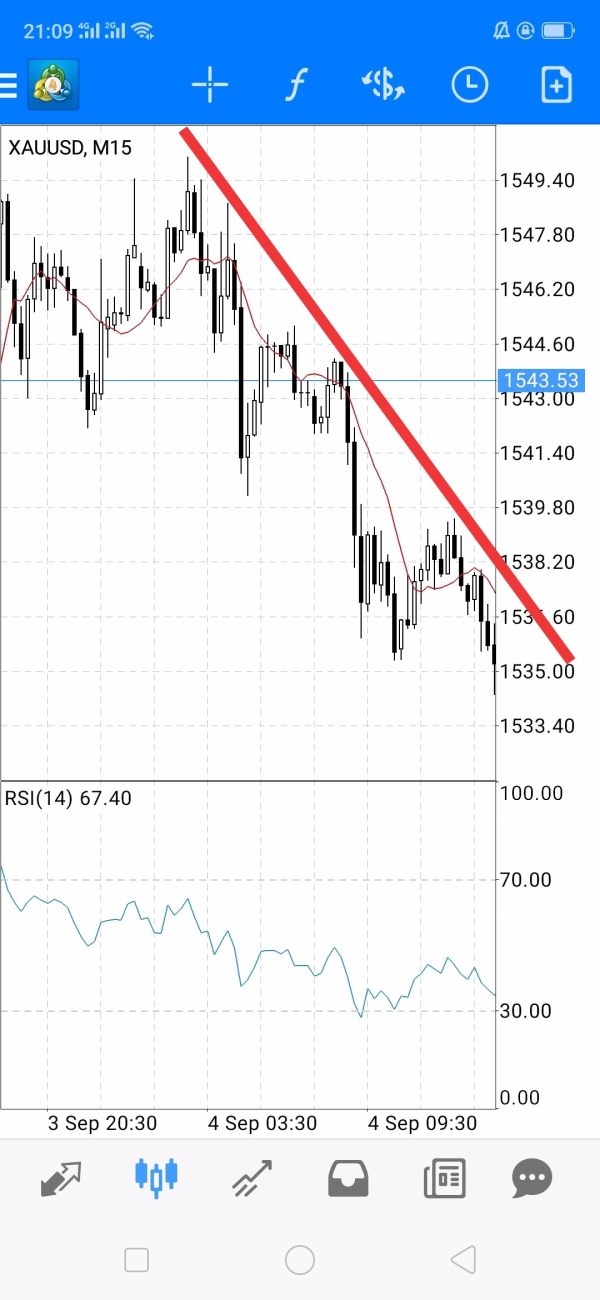Open the indicators function list

294,86
